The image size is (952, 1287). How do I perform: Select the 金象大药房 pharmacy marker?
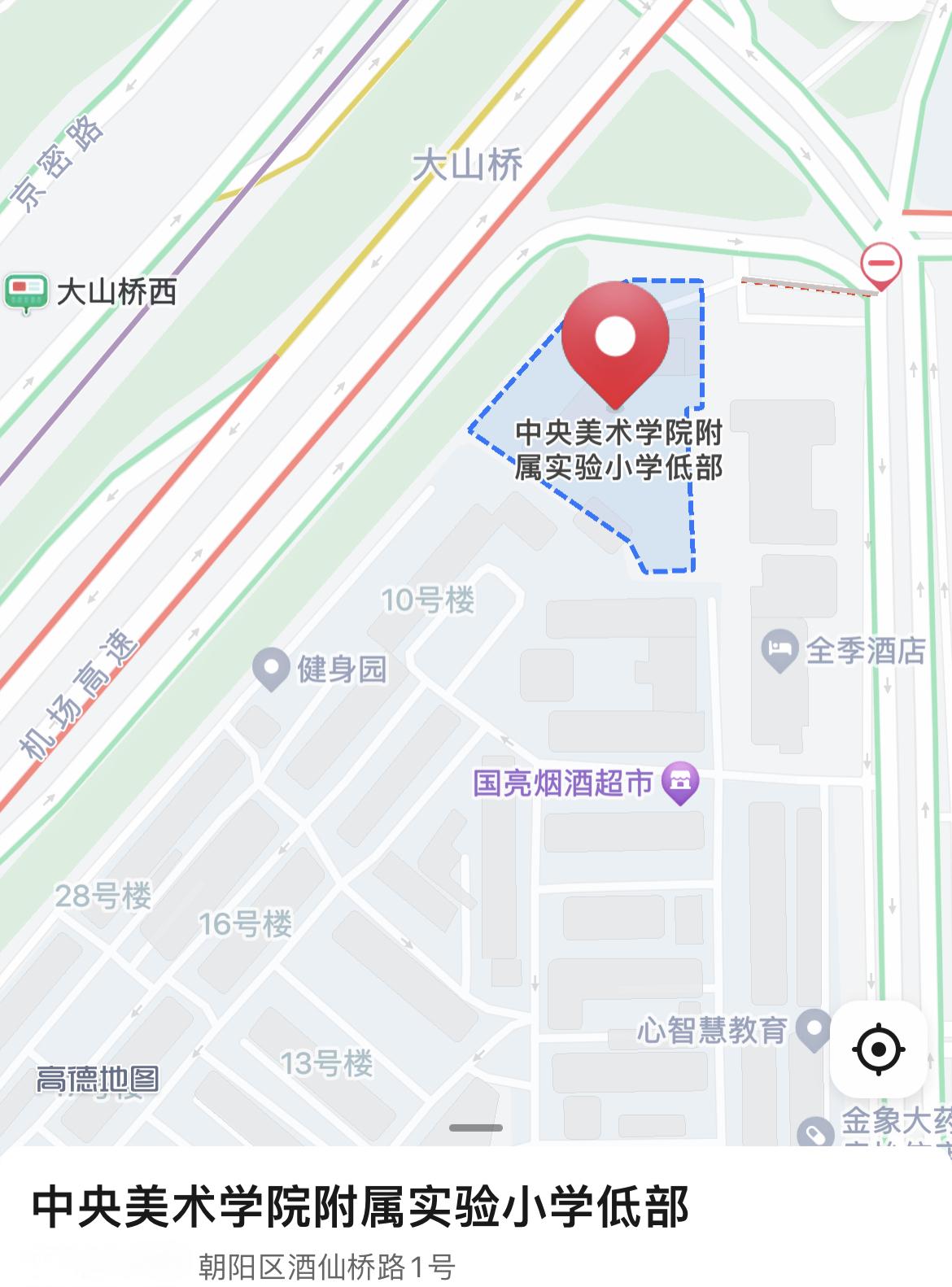pyautogui.click(x=815, y=1132)
